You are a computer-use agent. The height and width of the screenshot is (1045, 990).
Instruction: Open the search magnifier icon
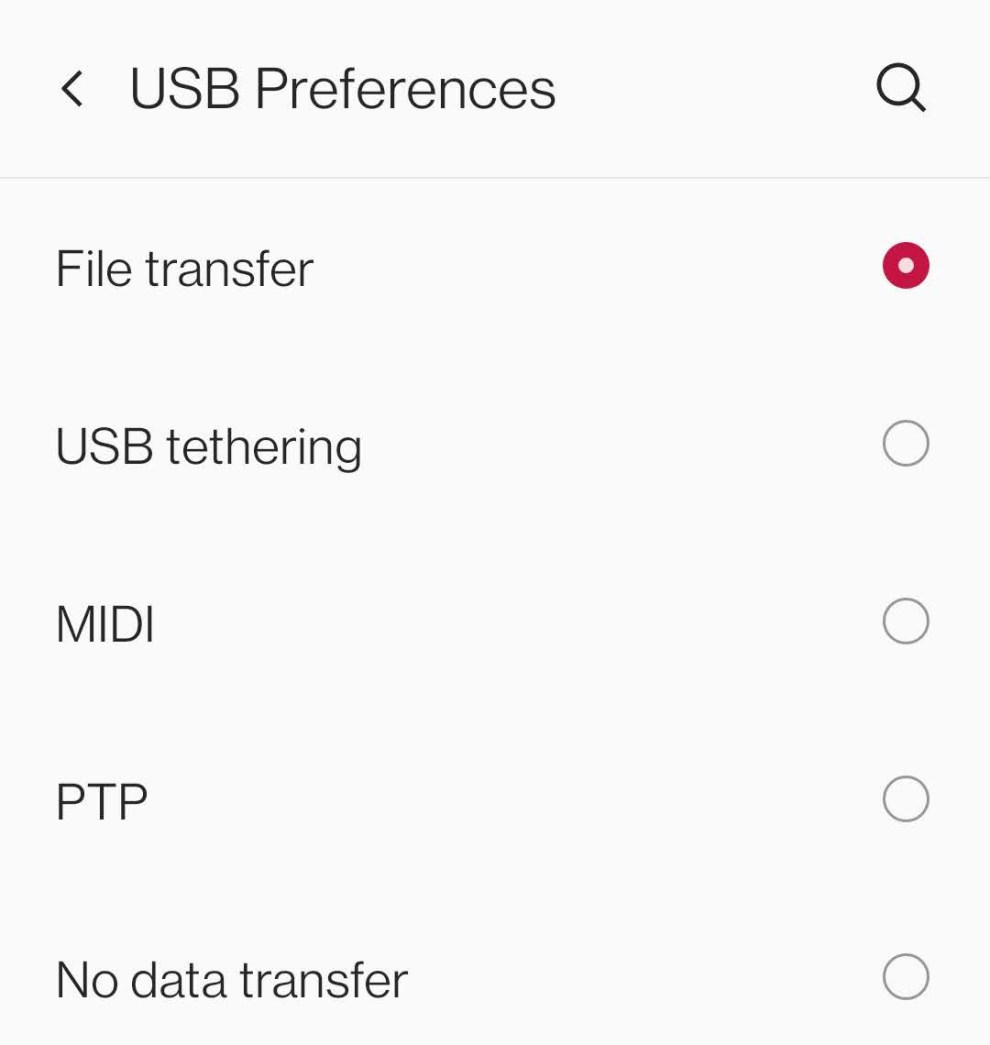coord(901,88)
